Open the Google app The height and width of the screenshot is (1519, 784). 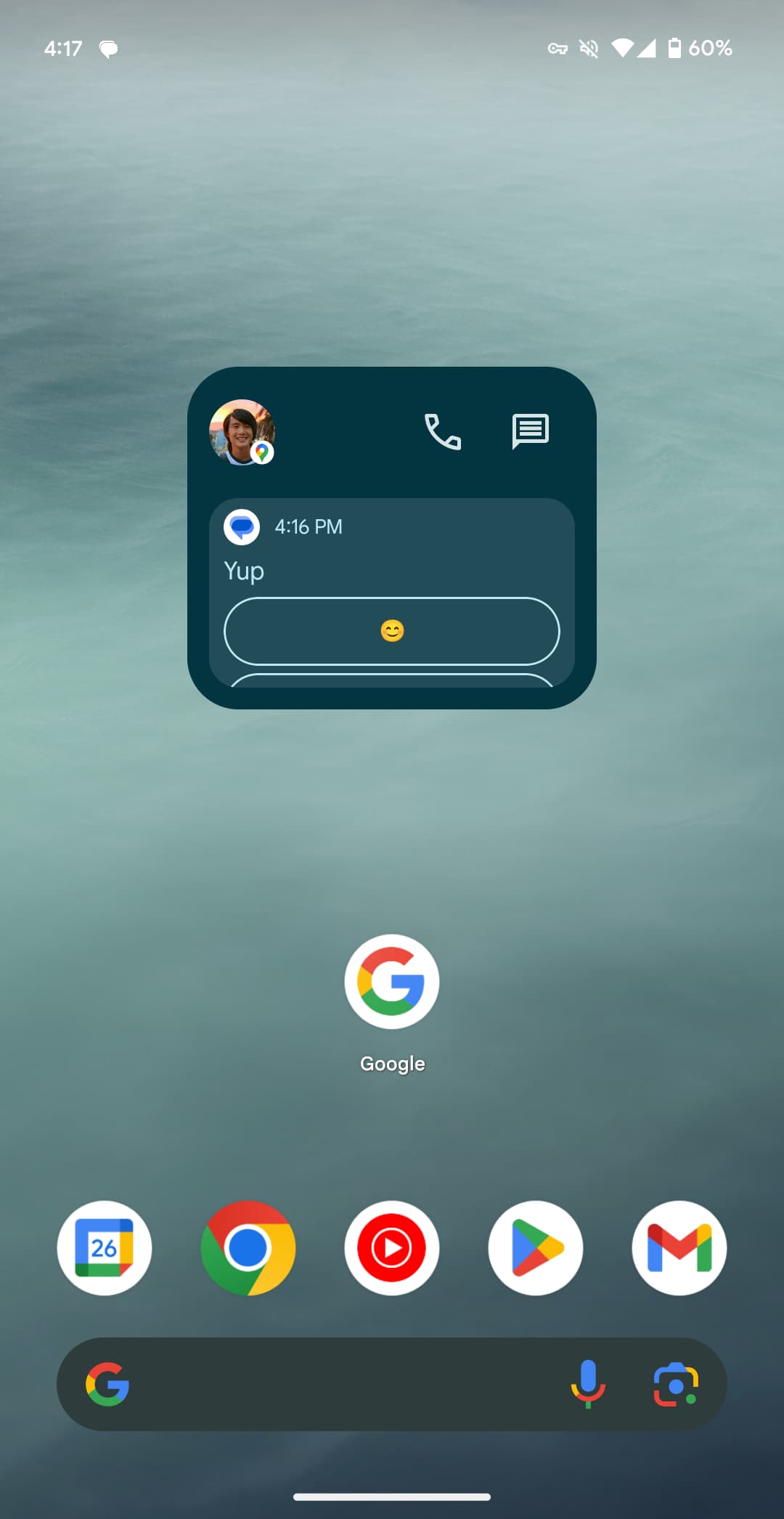[392, 982]
